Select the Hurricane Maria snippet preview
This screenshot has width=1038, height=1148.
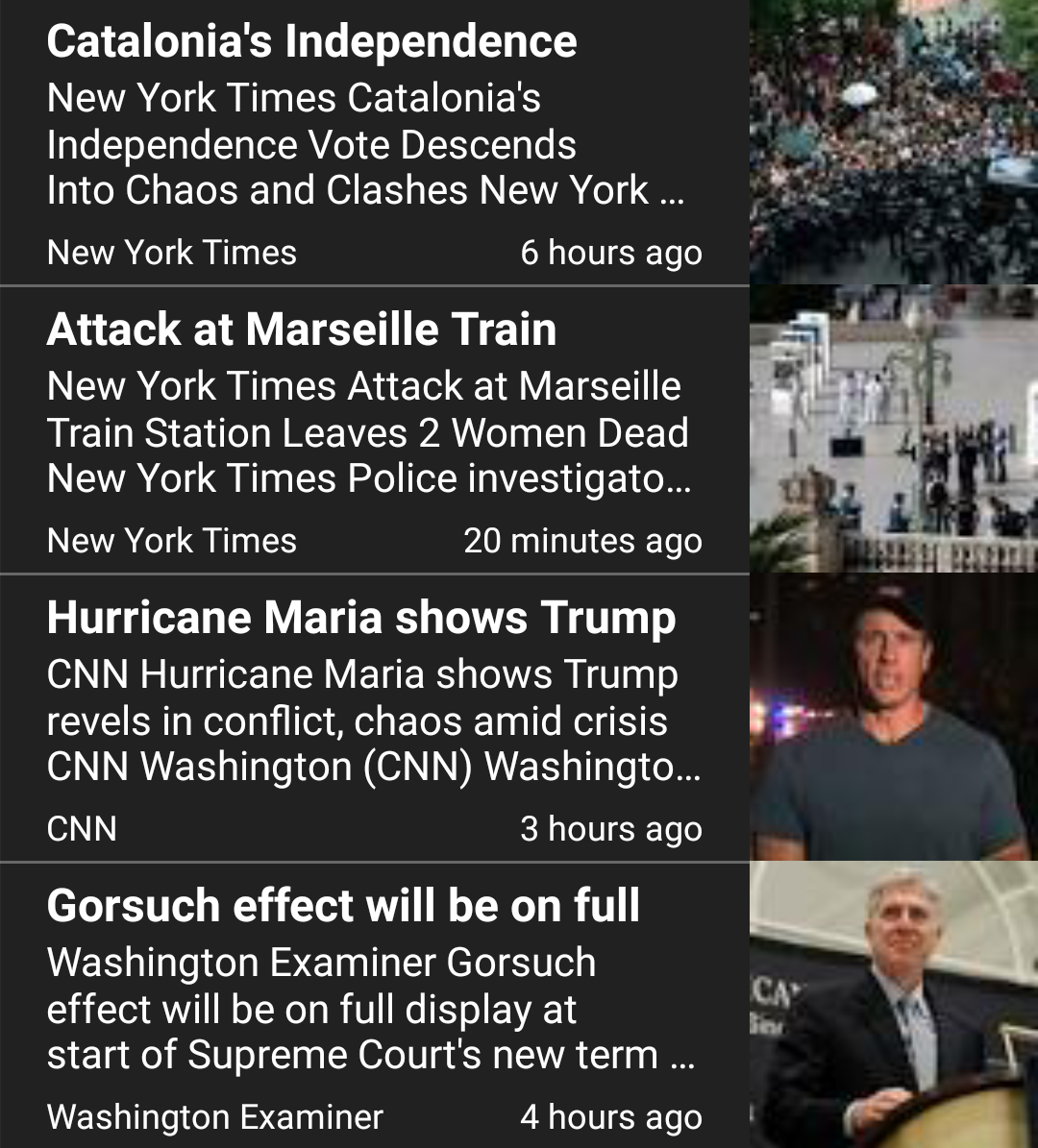[363, 721]
